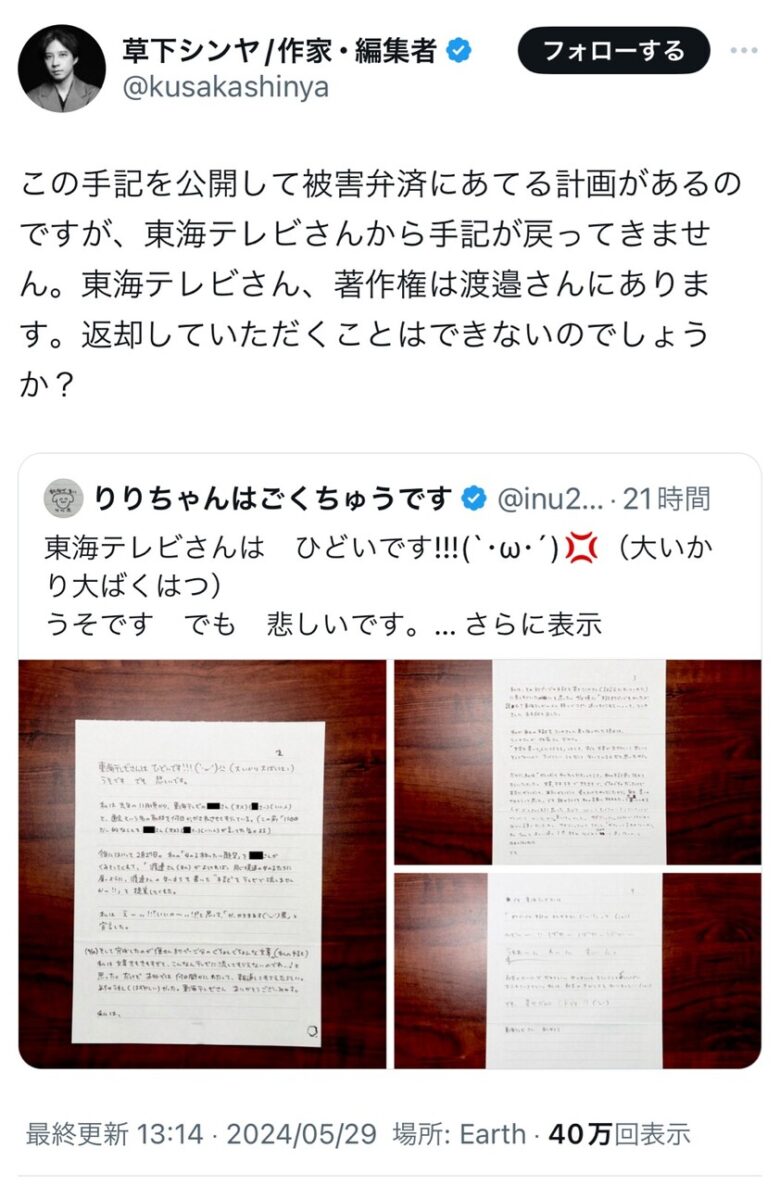Open quoted account りりちゃんはごくちゅうです
Viewport: 780px width, 1186px height.
(274, 497)
